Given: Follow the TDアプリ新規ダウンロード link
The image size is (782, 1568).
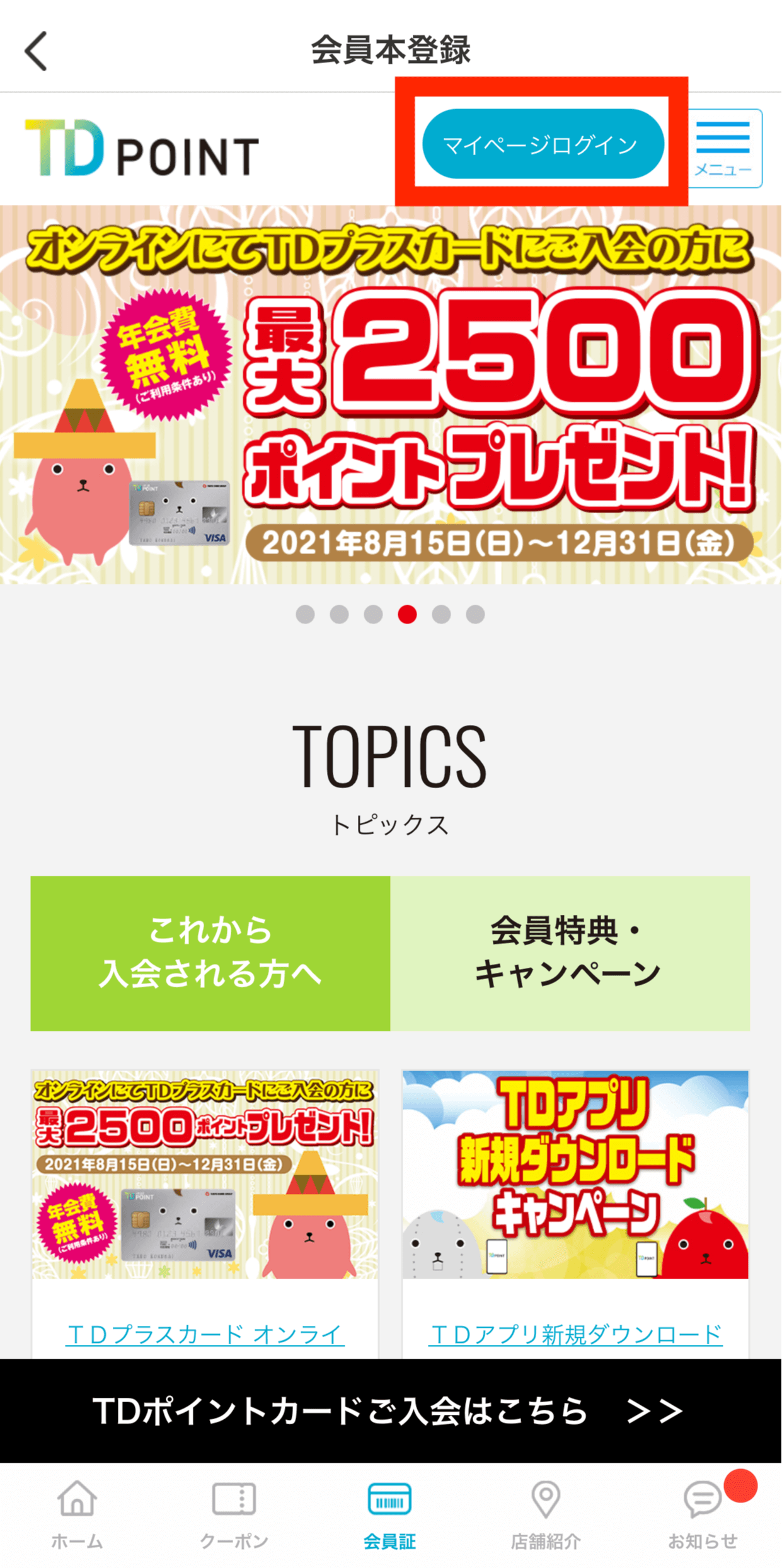Looking at the screenshot, I should (x=575, y=1333).
